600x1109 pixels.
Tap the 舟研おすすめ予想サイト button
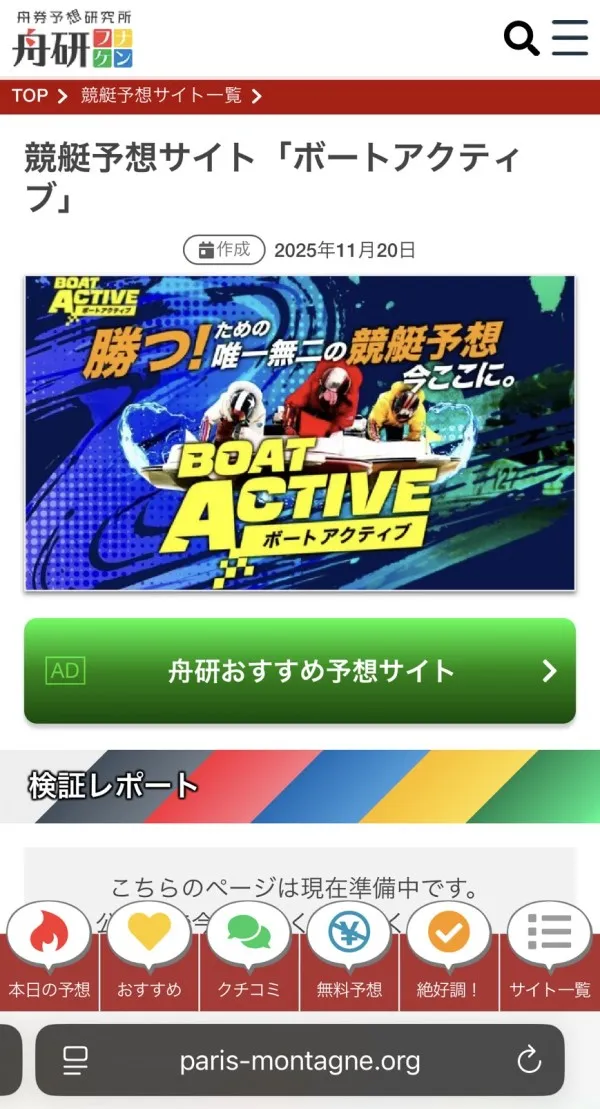pos(300,671)
